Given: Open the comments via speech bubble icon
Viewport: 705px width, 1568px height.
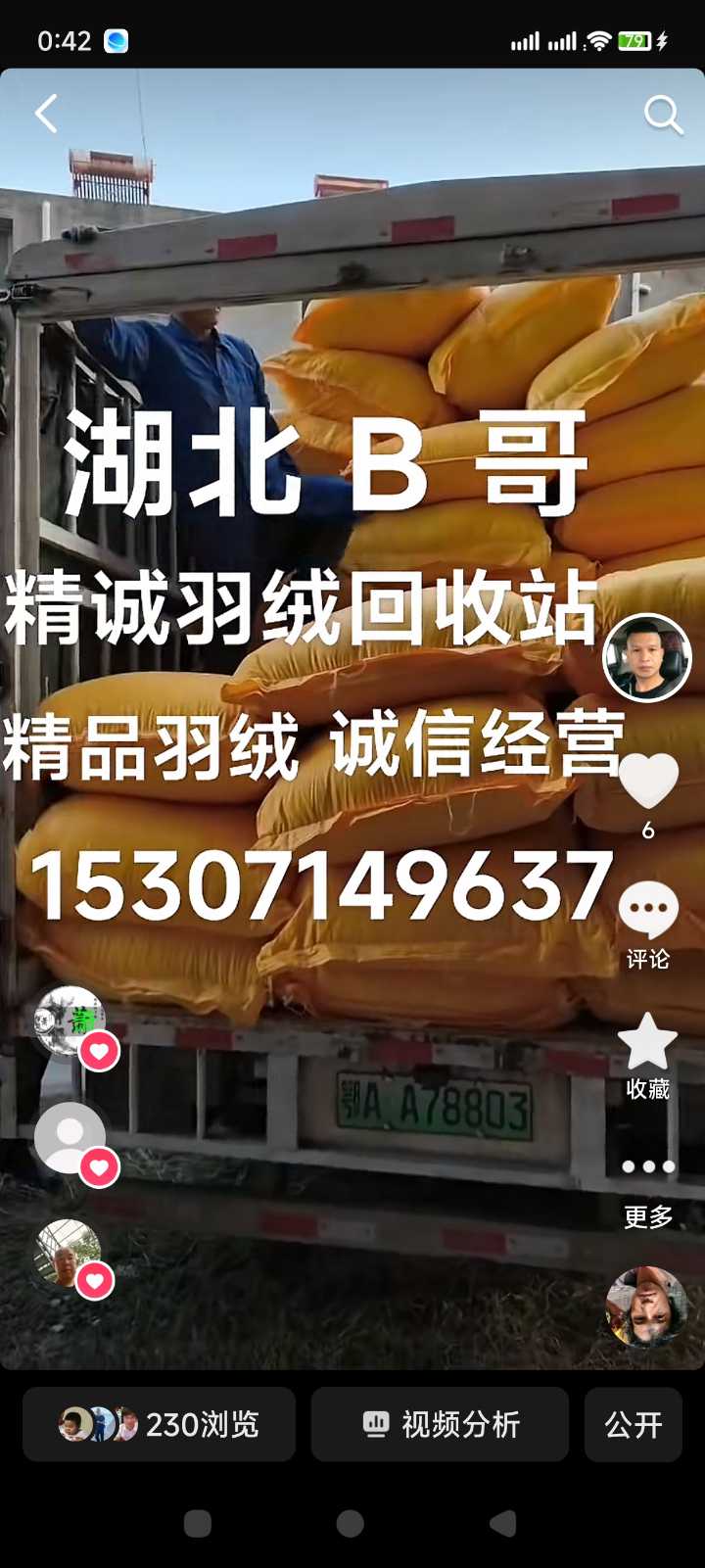Looking at the screenshot, I should [x=646, y=909].
